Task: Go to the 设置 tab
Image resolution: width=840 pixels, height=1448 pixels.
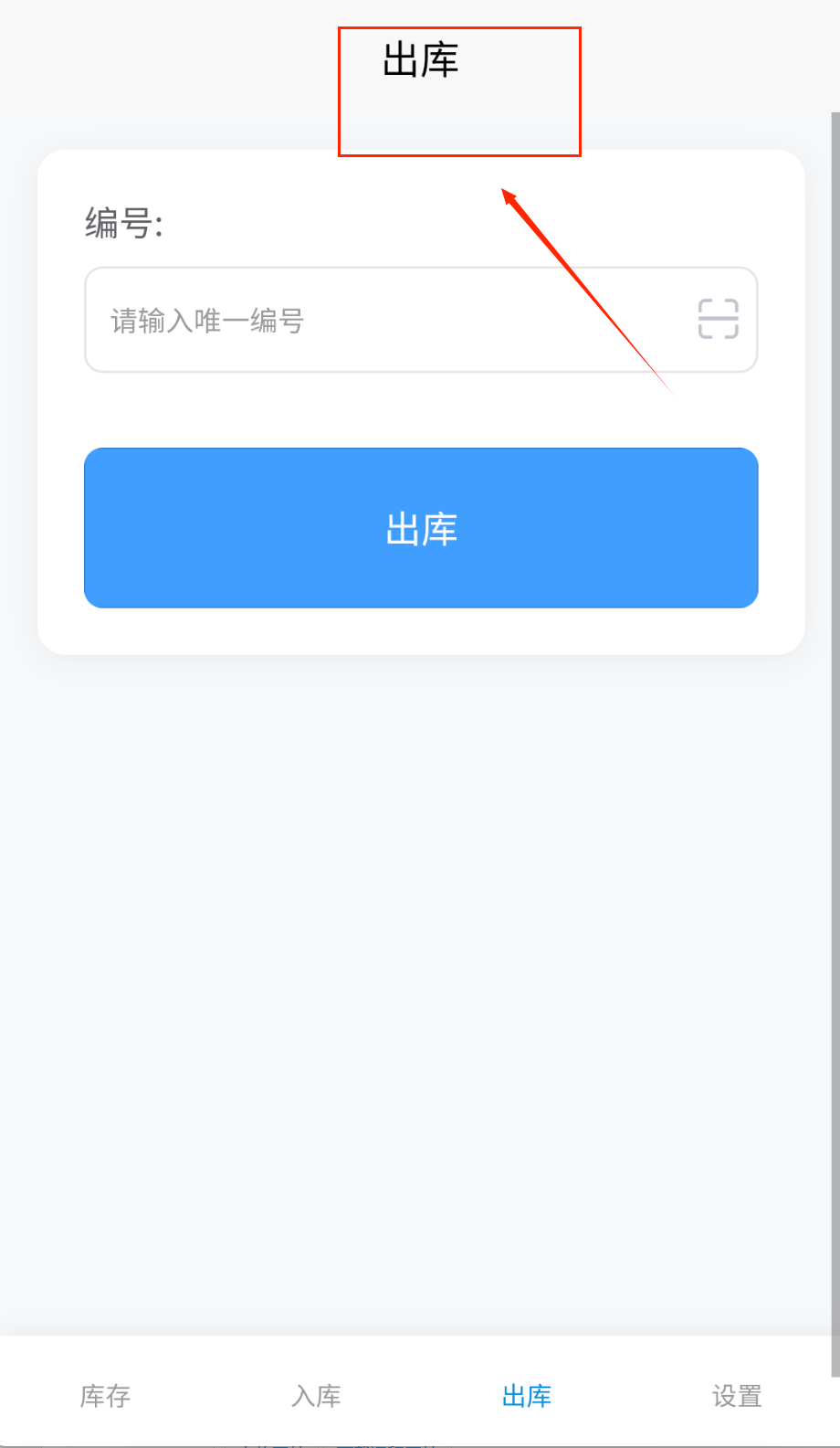Action: pyautogui.click(x=737, y=1396)
